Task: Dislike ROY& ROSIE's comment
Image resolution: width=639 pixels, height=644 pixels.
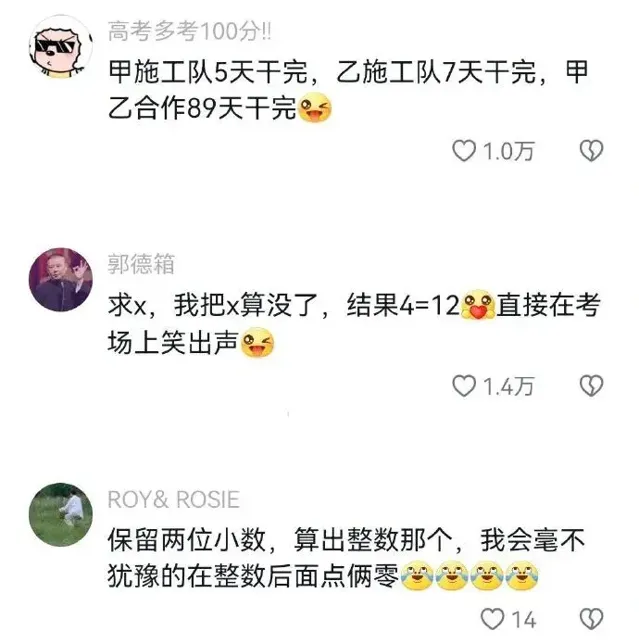Action: pyautogui.click(x=592, y=618)
